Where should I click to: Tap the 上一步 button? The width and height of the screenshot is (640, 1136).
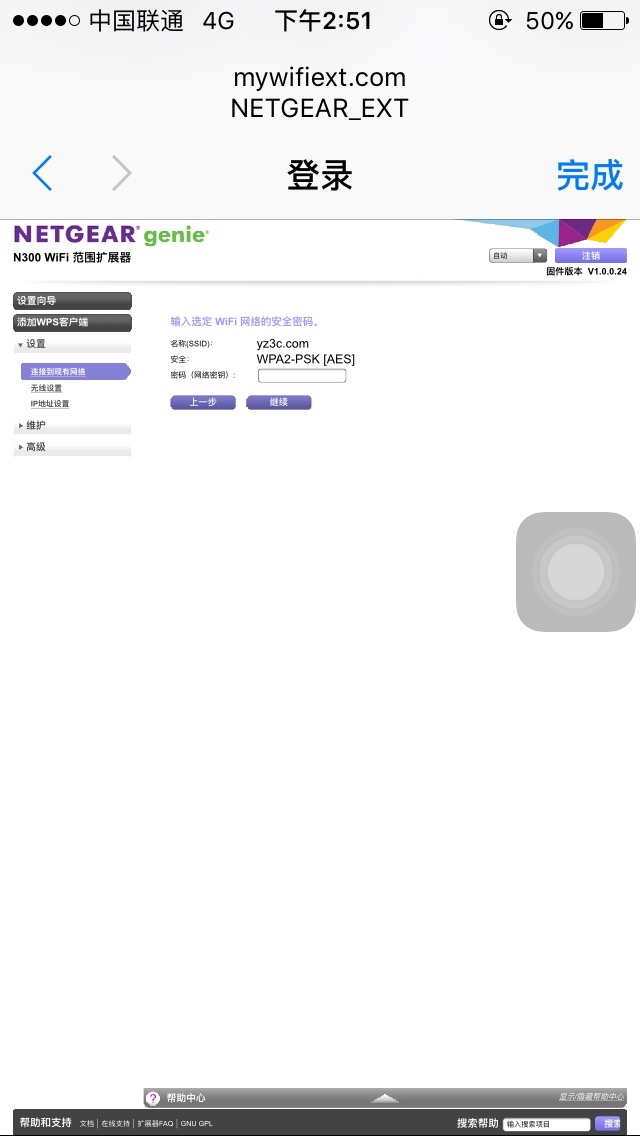203,403
